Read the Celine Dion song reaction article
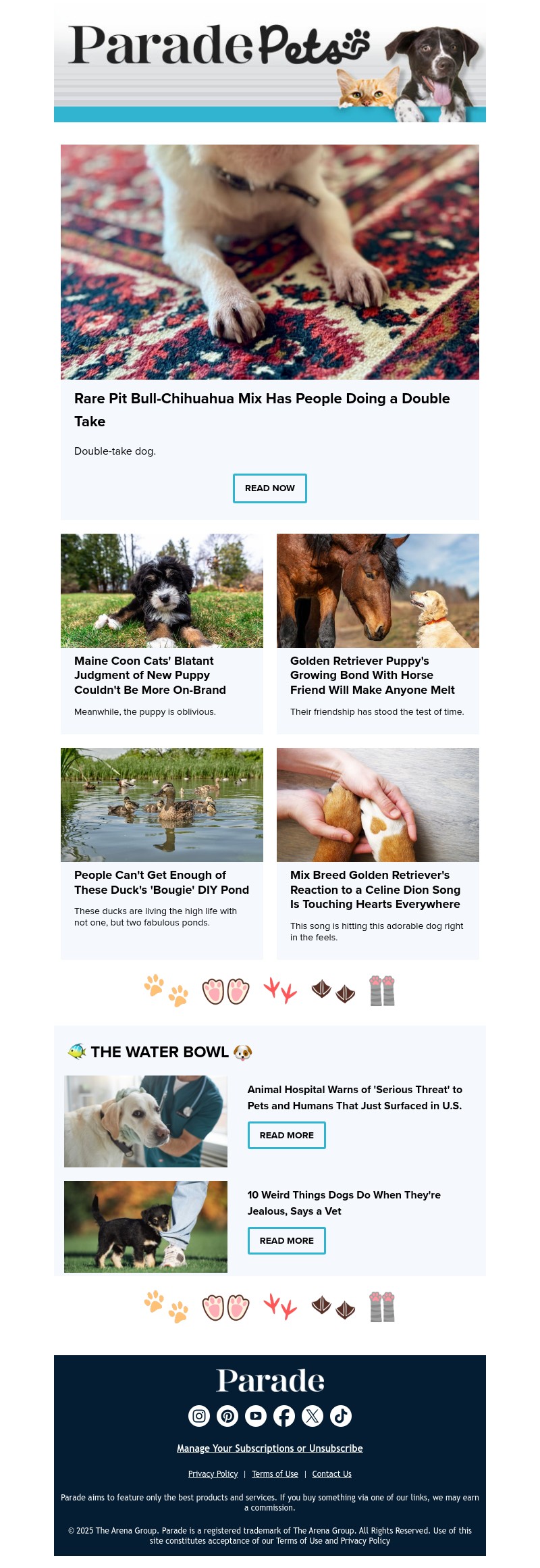The image size is (540, 1568). (375, 890)
